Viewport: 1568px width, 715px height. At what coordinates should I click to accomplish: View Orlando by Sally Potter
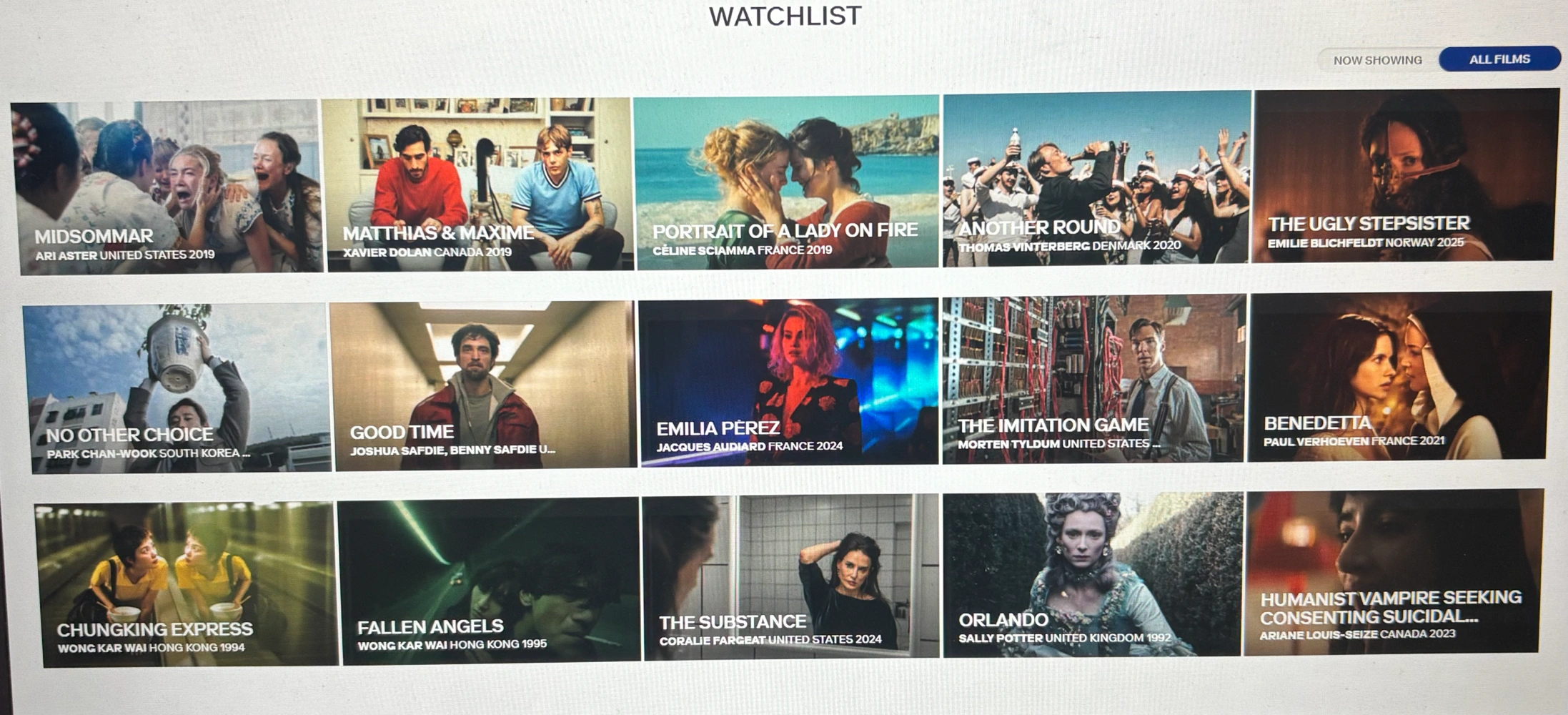tap(1093, 574)
